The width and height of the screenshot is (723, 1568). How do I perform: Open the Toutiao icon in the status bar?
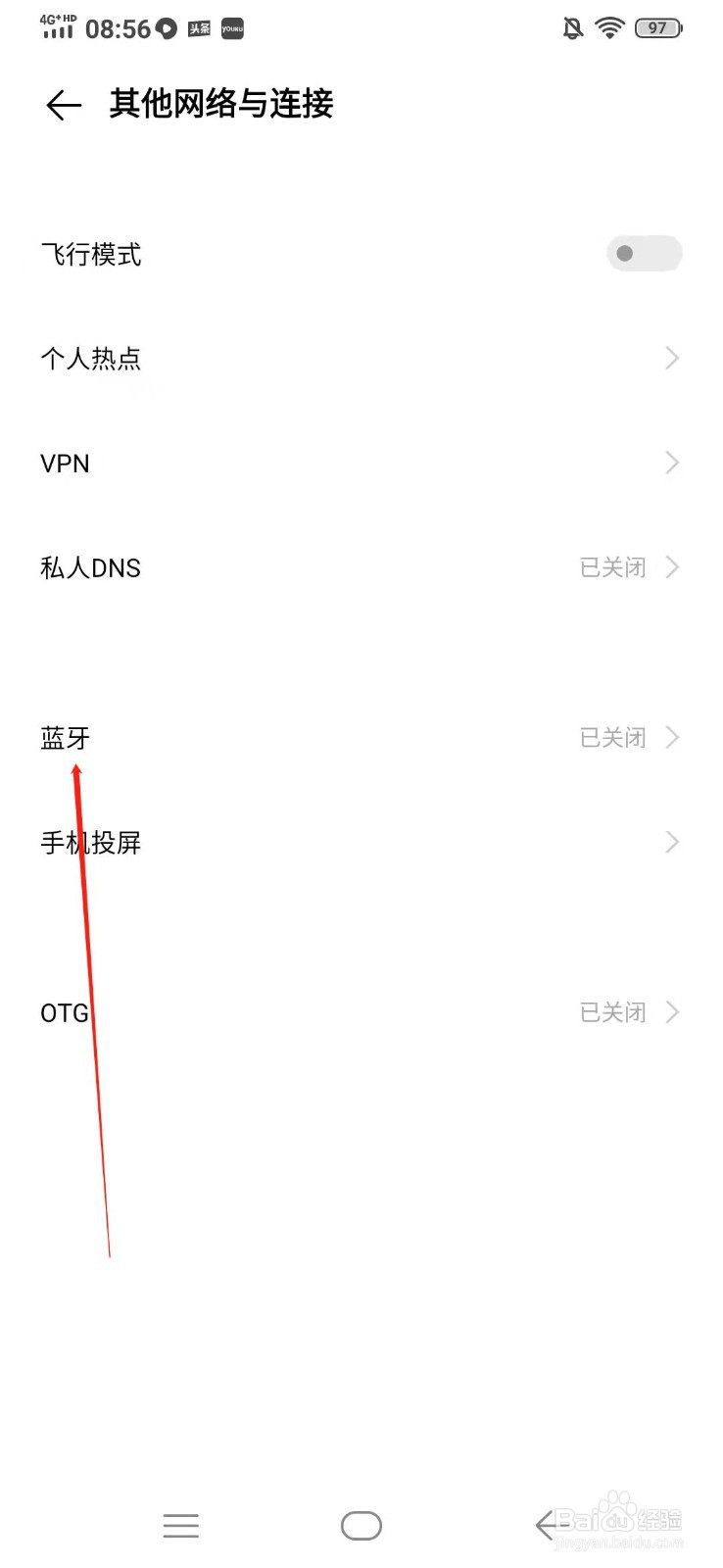198,27
